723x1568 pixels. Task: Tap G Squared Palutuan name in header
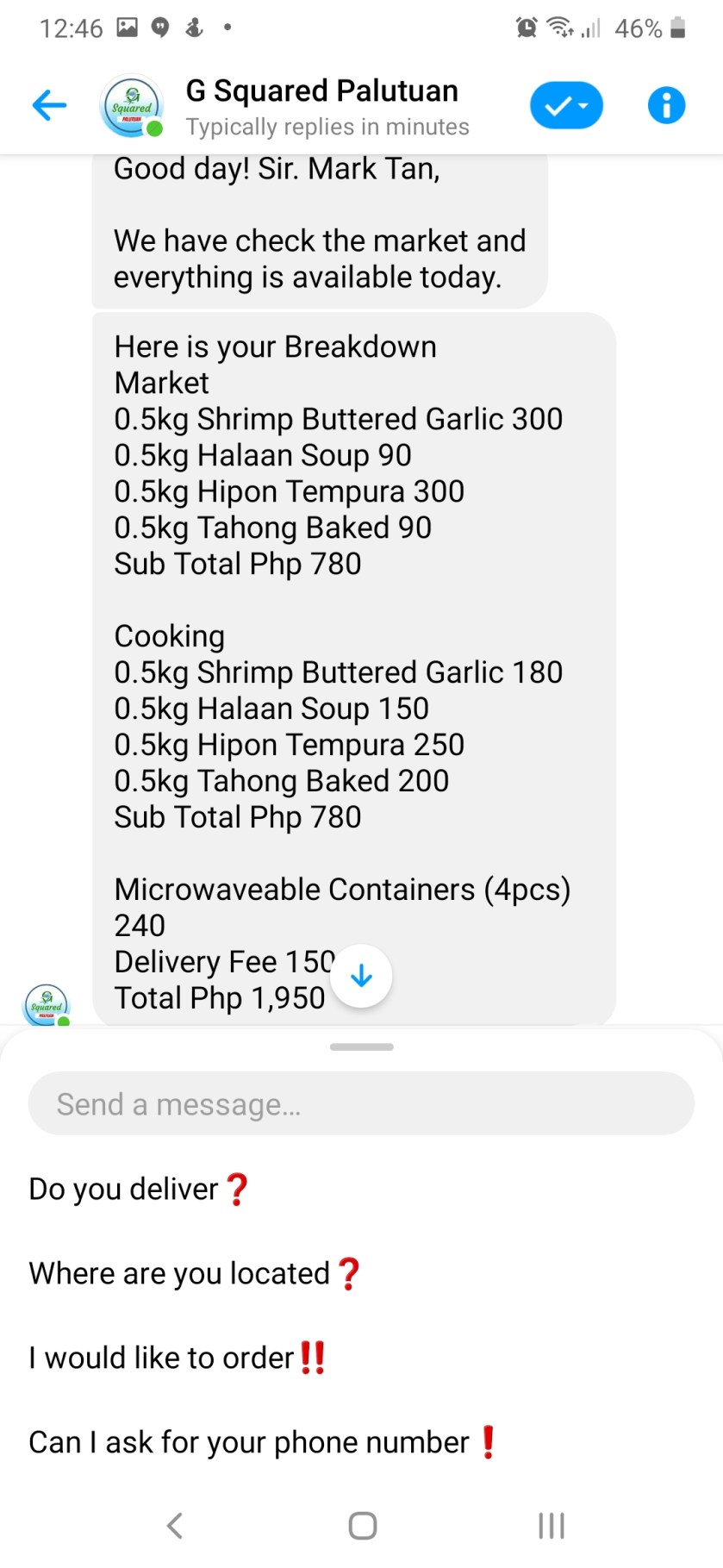321,91
